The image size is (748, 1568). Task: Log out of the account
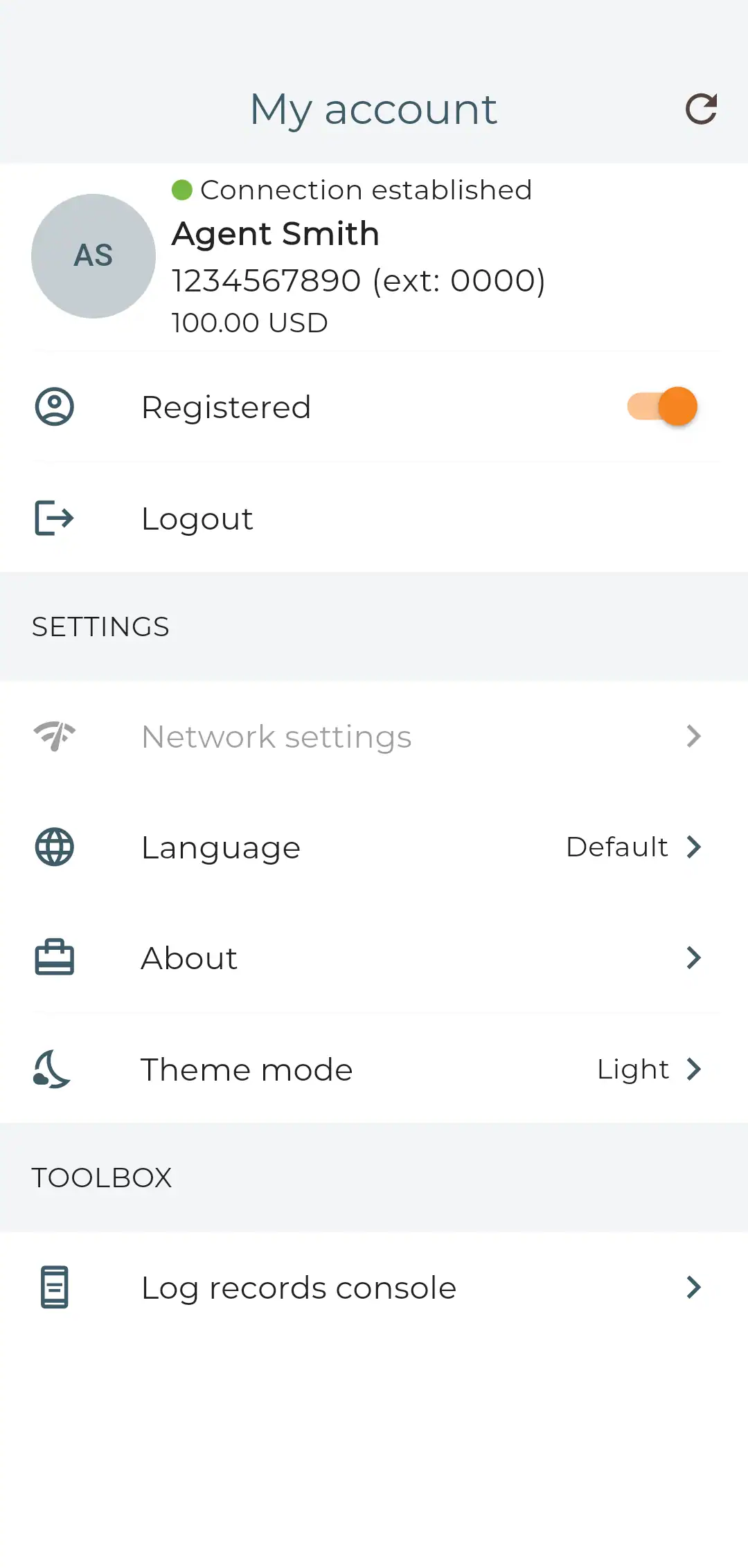pos(197,519)
